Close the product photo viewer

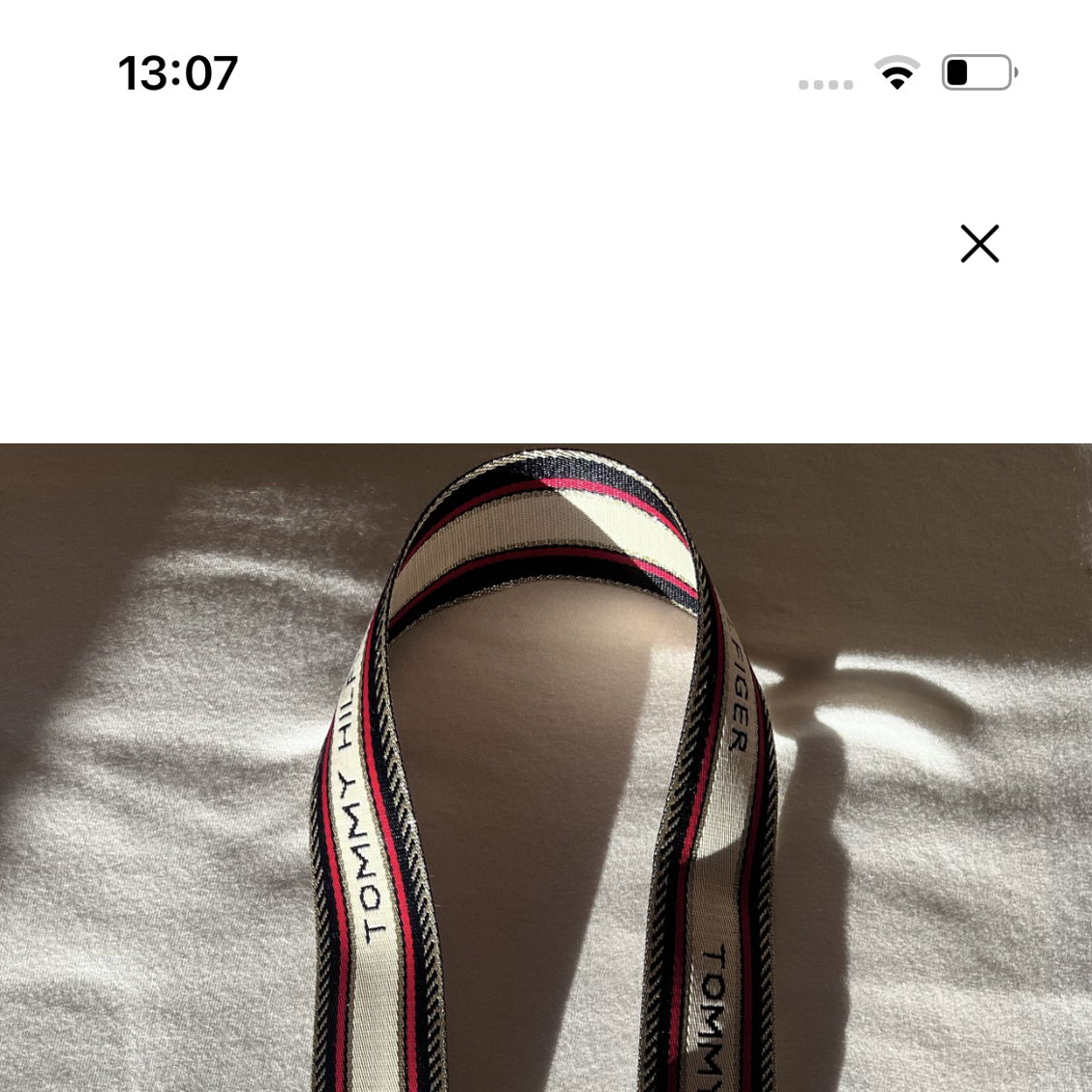click(979, 244)
